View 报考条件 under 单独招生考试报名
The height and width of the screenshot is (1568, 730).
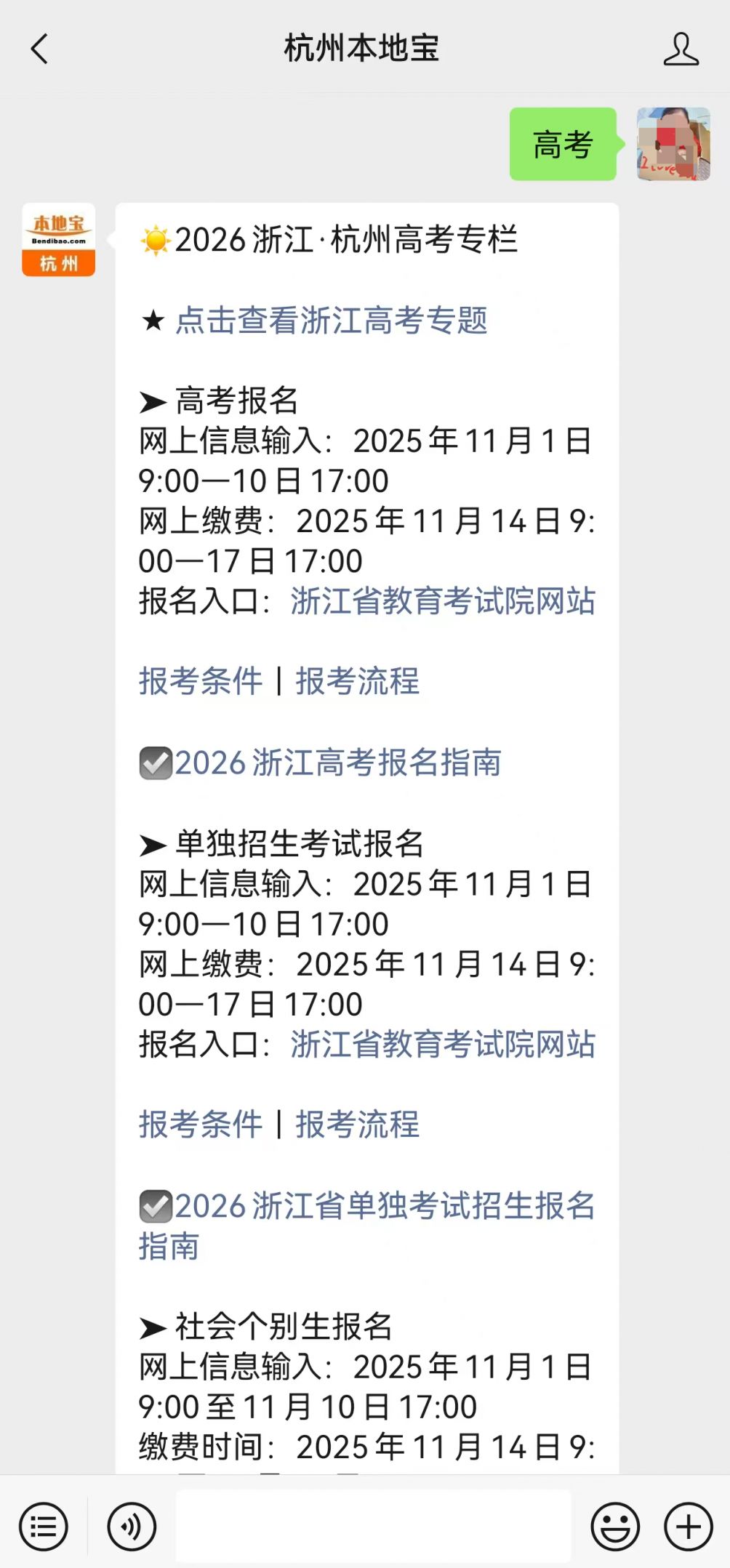coord(201,1125)
